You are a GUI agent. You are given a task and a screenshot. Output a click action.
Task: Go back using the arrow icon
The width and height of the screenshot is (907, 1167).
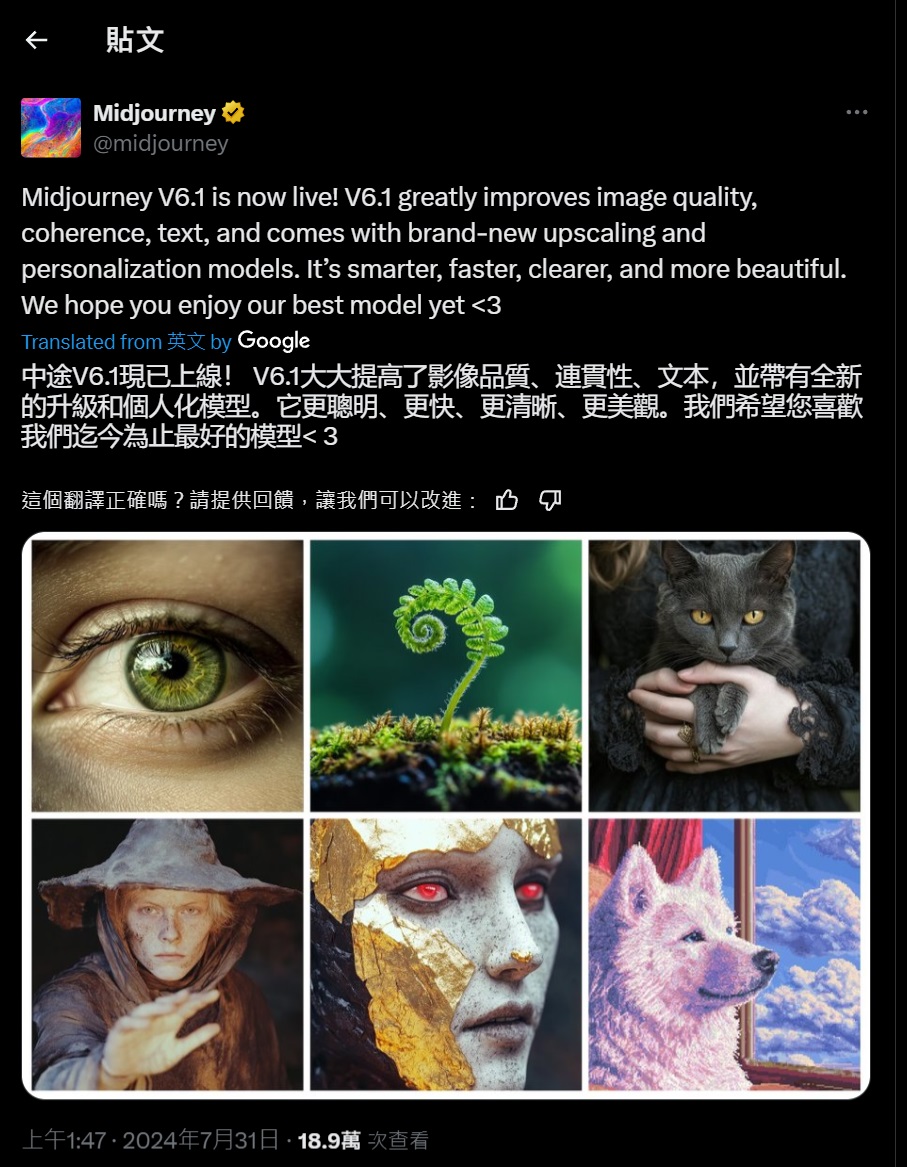pyautogui.click(x=37, y=40)
